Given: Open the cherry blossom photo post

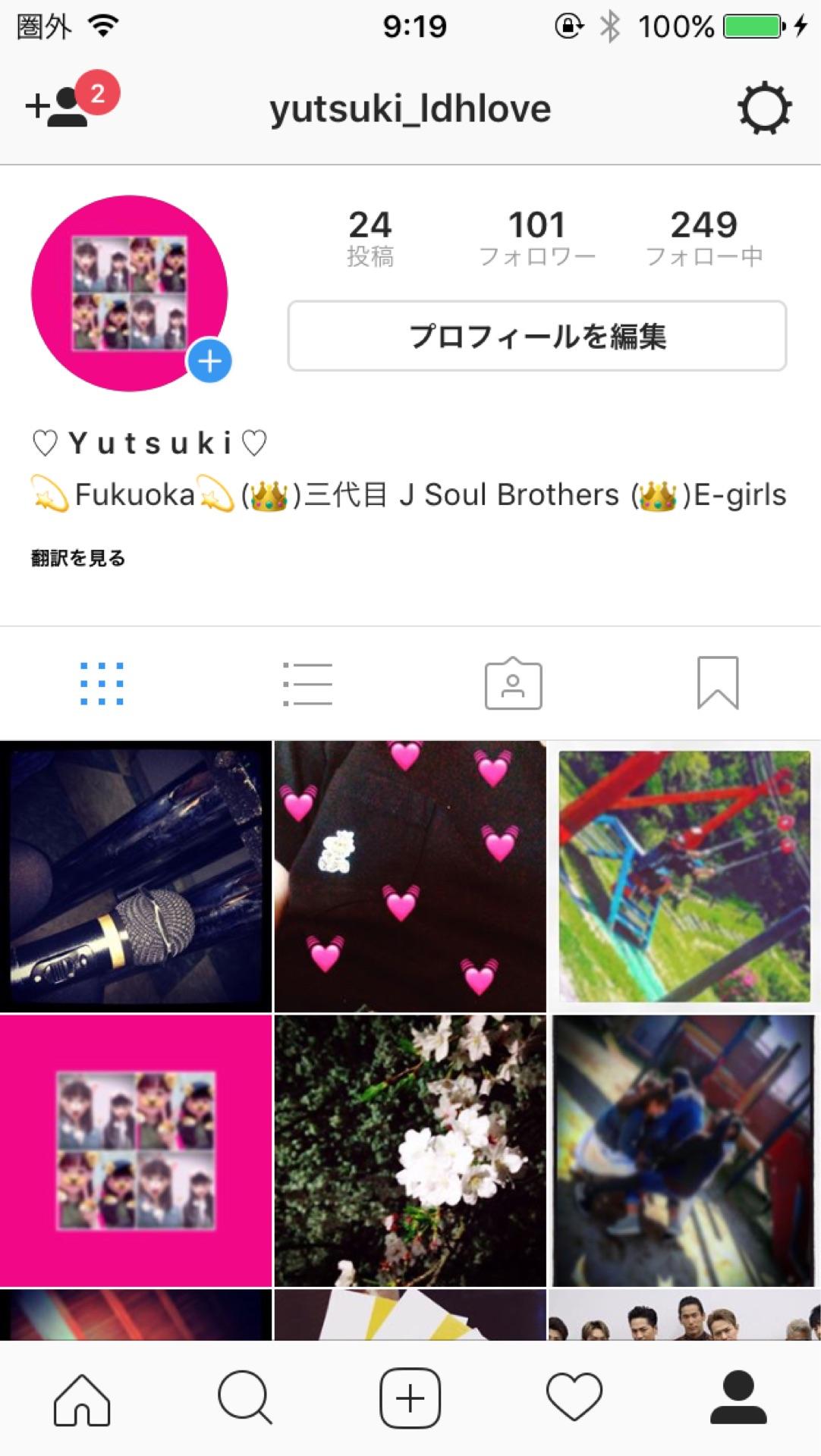Looking at the screenshot, I should click(410, 1150).
